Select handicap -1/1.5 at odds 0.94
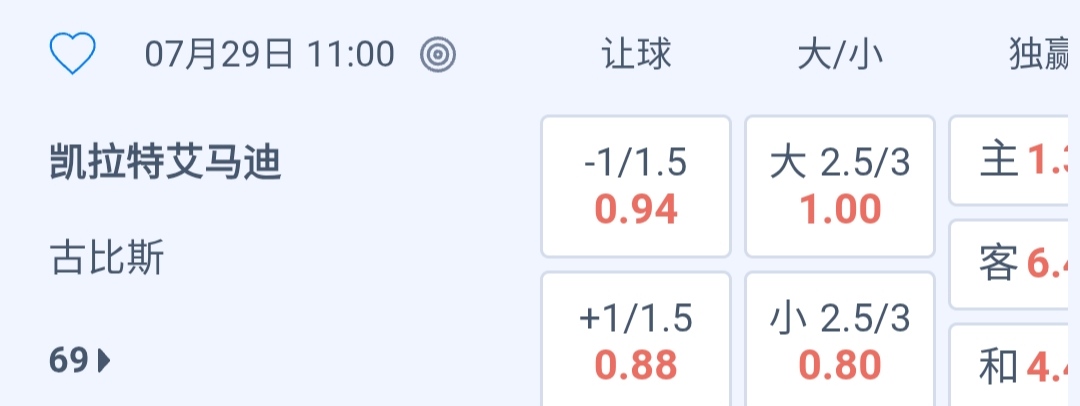1080x406 pixels. coord(636,186)
